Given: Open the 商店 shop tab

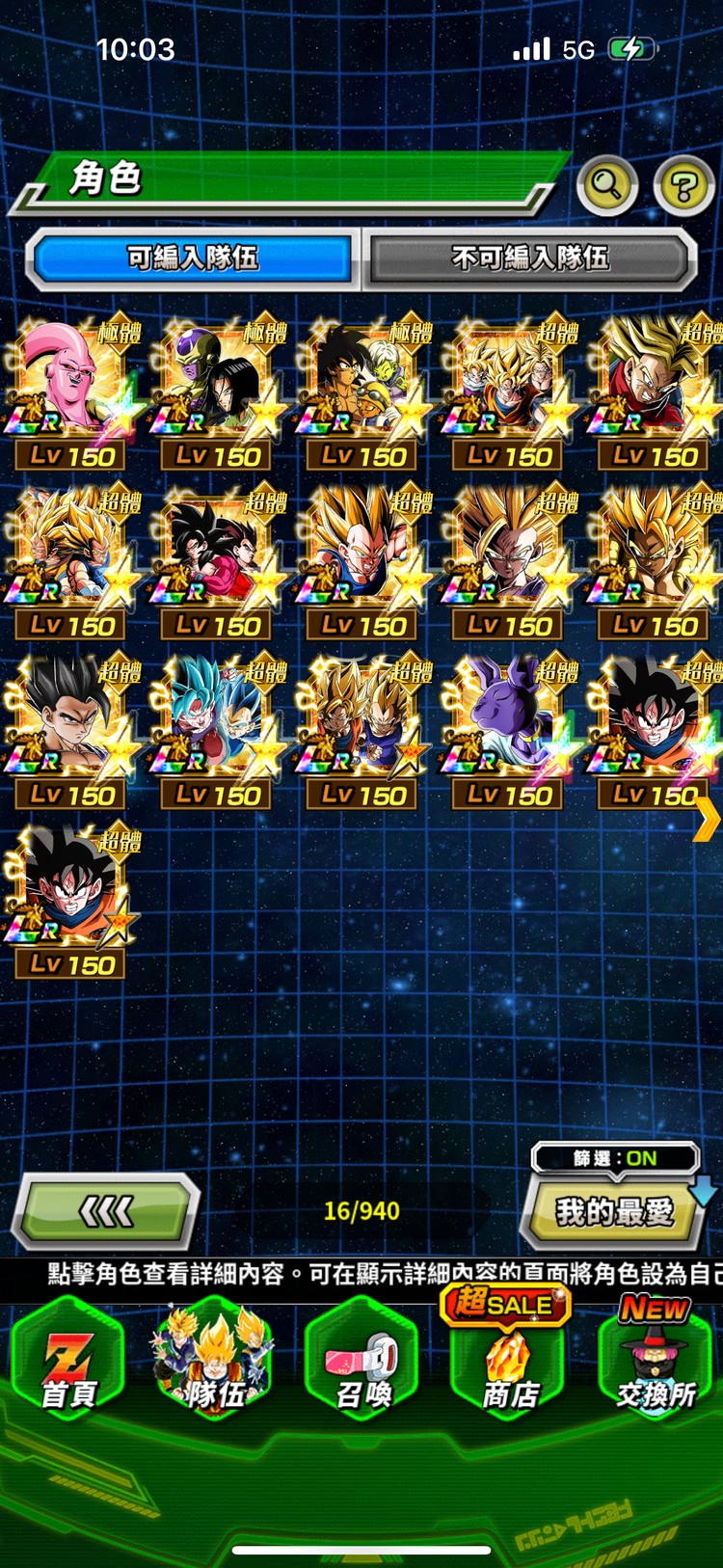Looking at the screenshot, I should click(509, 1365).
